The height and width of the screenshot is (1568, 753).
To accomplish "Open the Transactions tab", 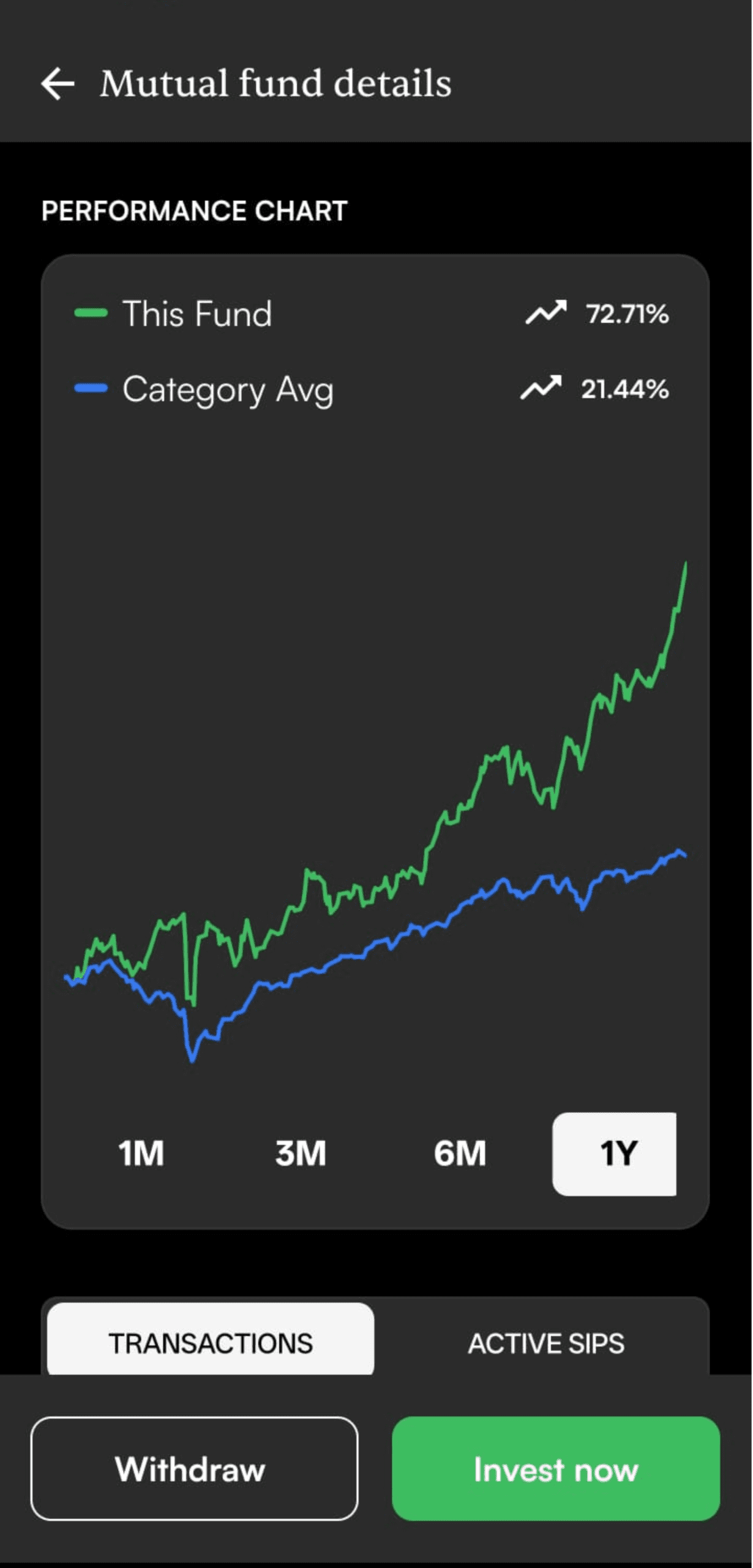I will coord(211,1344).
